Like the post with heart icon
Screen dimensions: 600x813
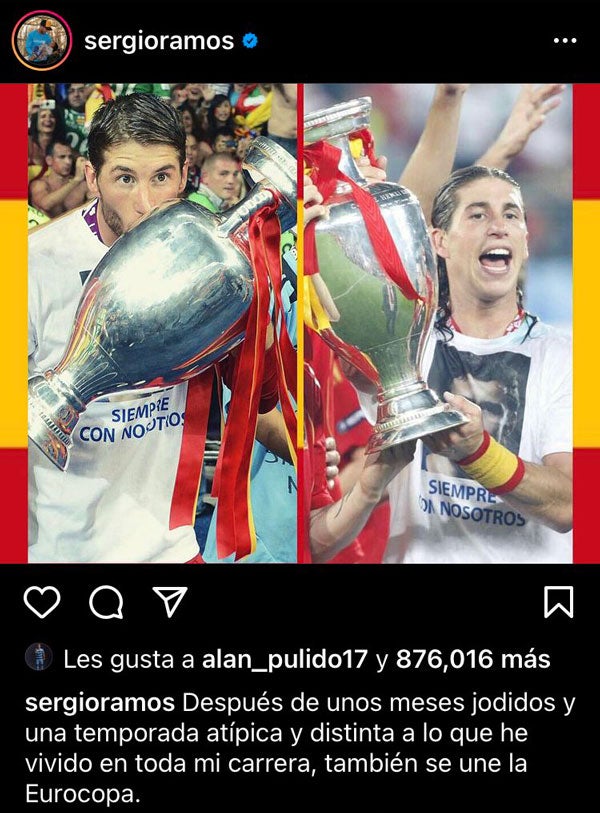(42, 602)
